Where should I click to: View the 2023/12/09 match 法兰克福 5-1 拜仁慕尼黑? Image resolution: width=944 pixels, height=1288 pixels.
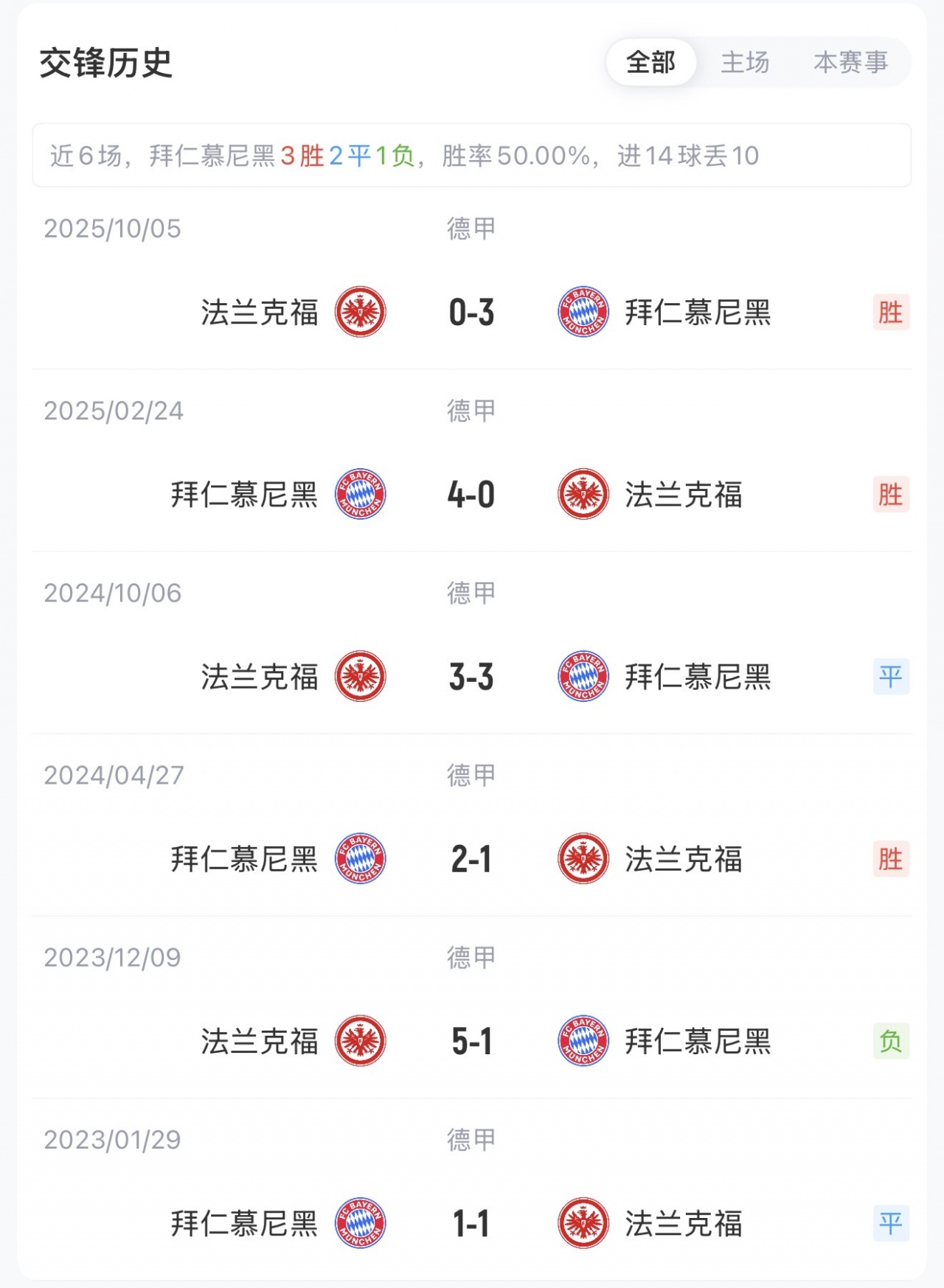pyautogui.click(x=471, y=1041)
